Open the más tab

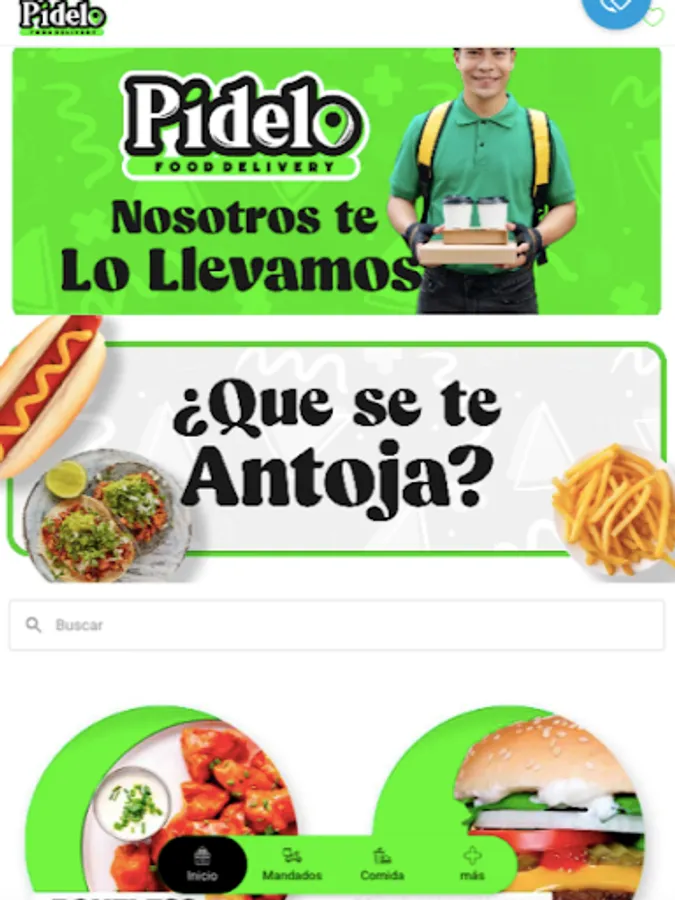(x=472, y=865)
